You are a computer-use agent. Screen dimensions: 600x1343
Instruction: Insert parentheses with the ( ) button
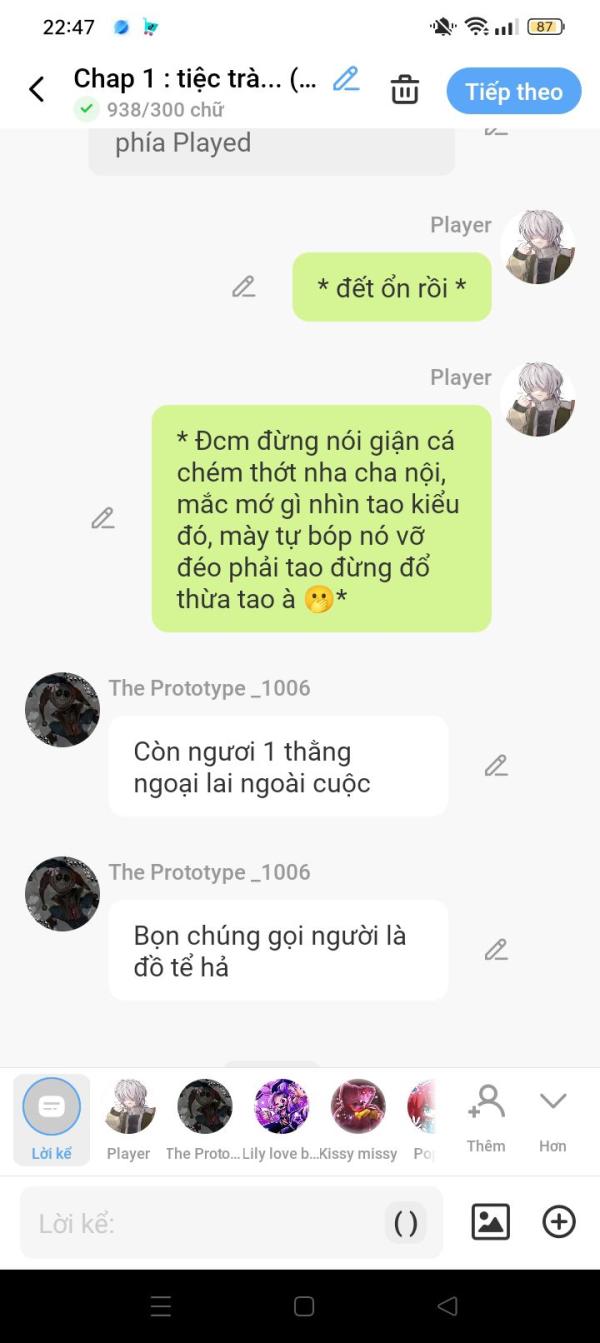coord(405,1223)
